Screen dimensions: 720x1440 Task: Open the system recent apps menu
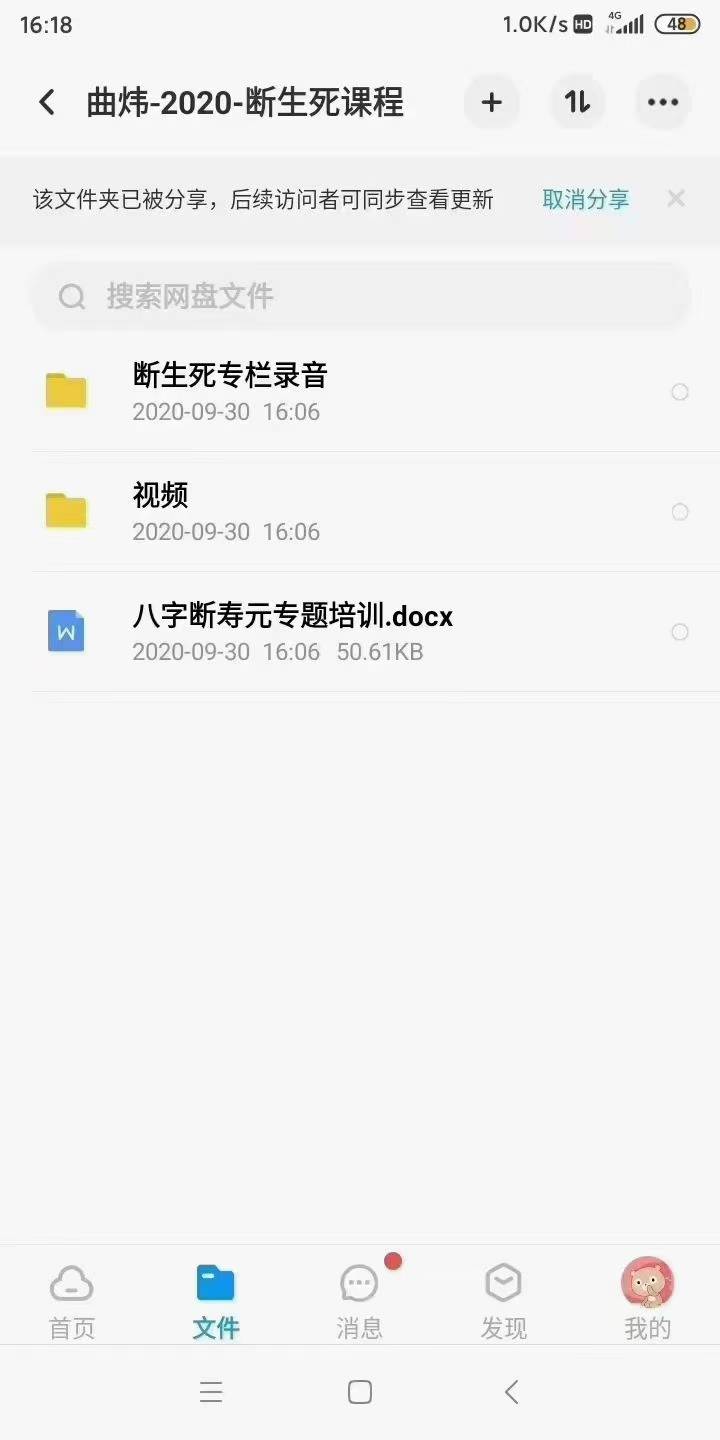tap(211, 1392)
